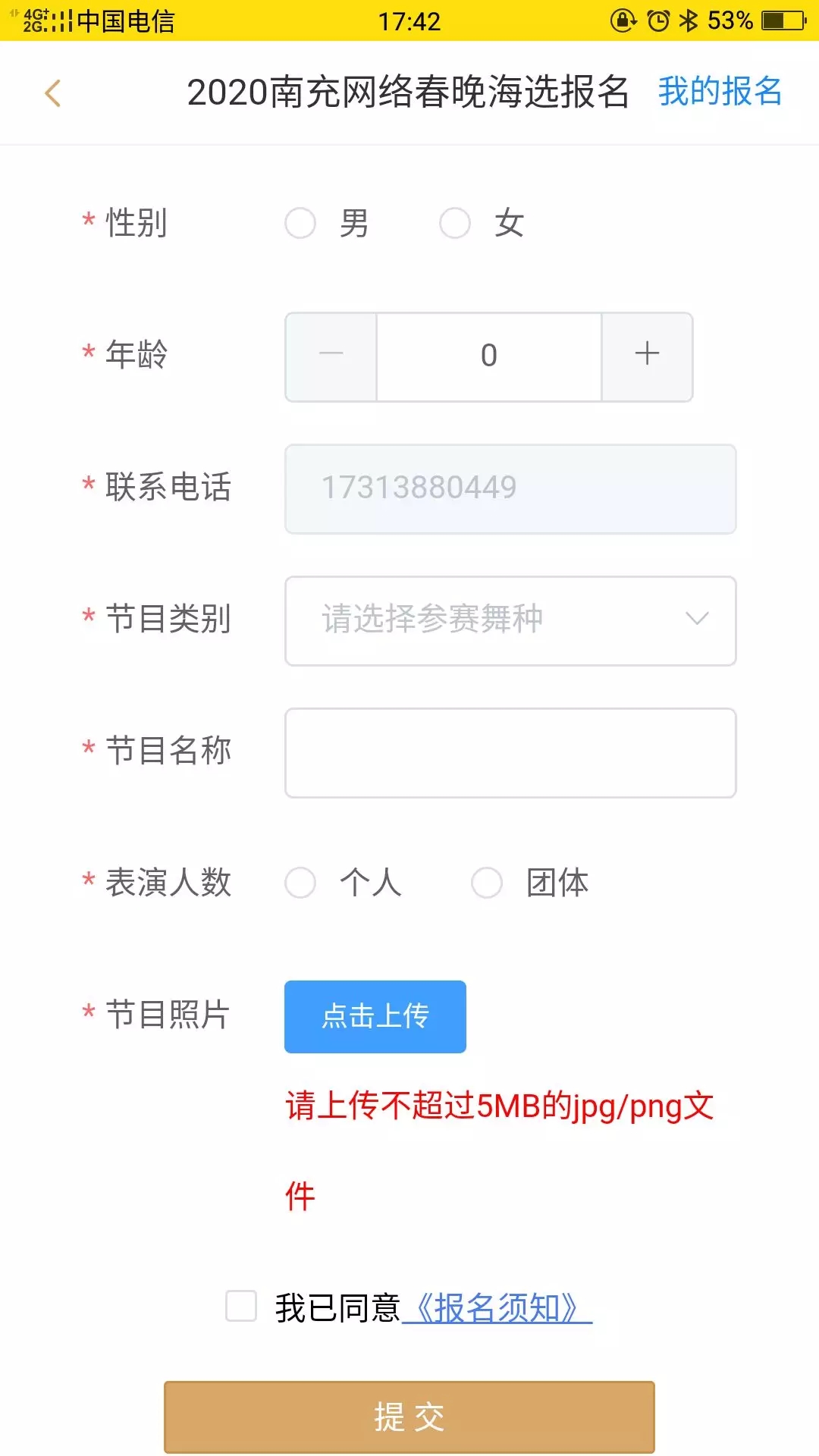The width and height of the screenshot is (819, 1456).
Task: Focus the age number field
Action: click(489, 356)
